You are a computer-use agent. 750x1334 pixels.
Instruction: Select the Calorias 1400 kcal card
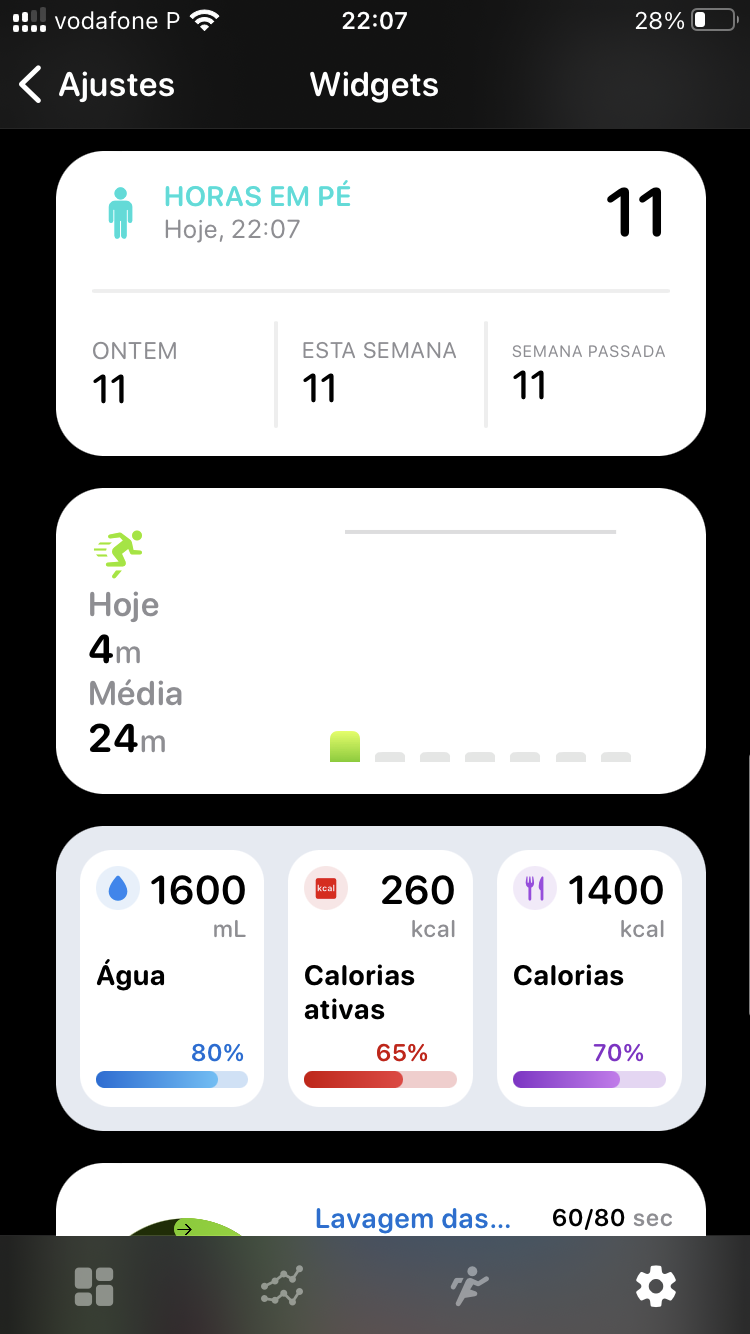589,978
